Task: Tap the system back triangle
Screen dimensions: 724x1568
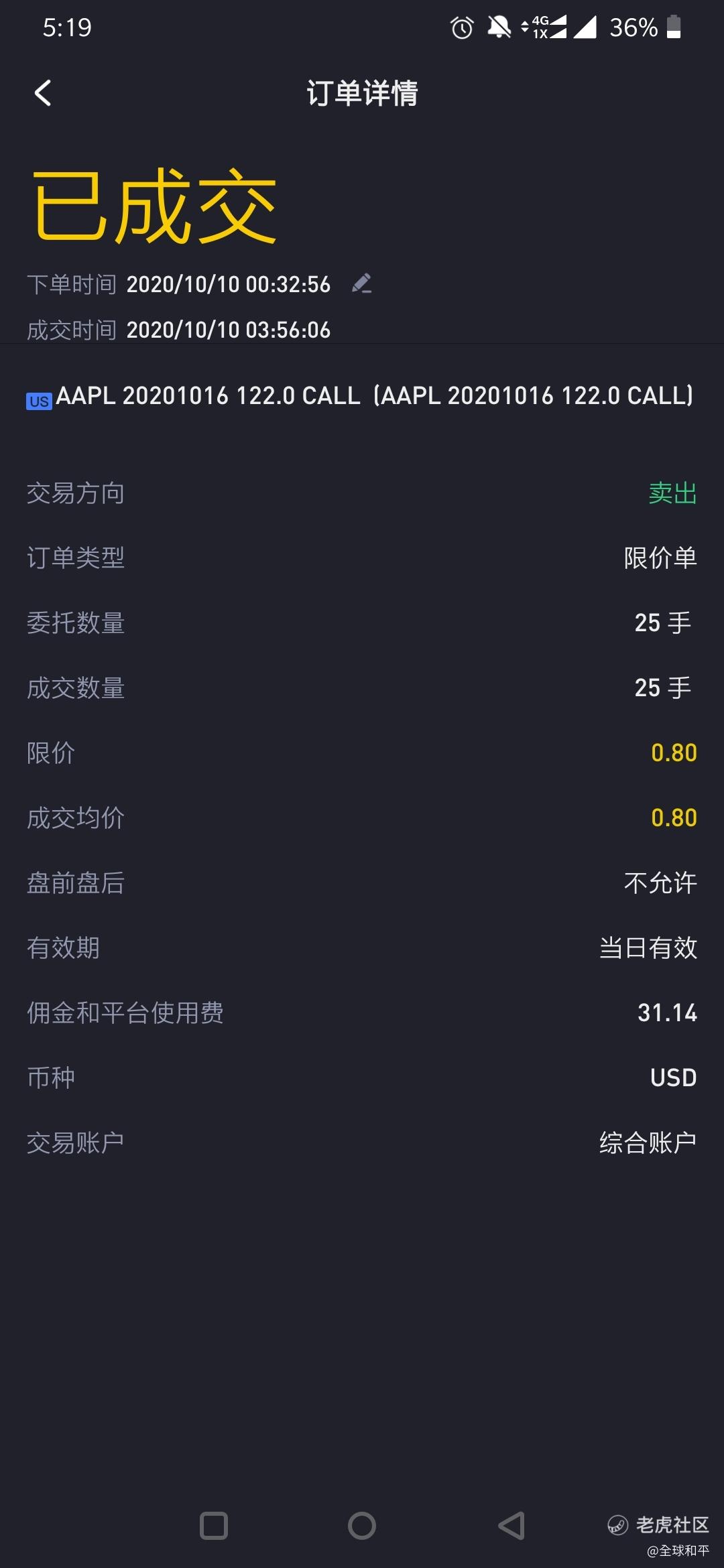Action: (x=511, y=1526)
